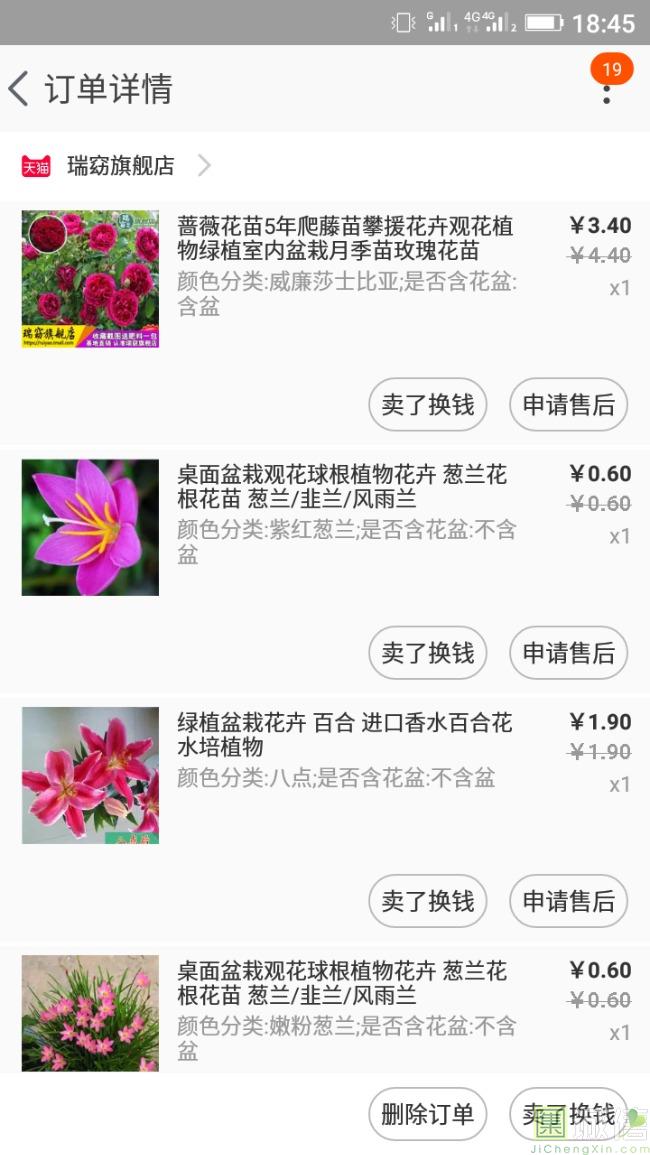Go back from the 订单详情 page

coord(20,89)
